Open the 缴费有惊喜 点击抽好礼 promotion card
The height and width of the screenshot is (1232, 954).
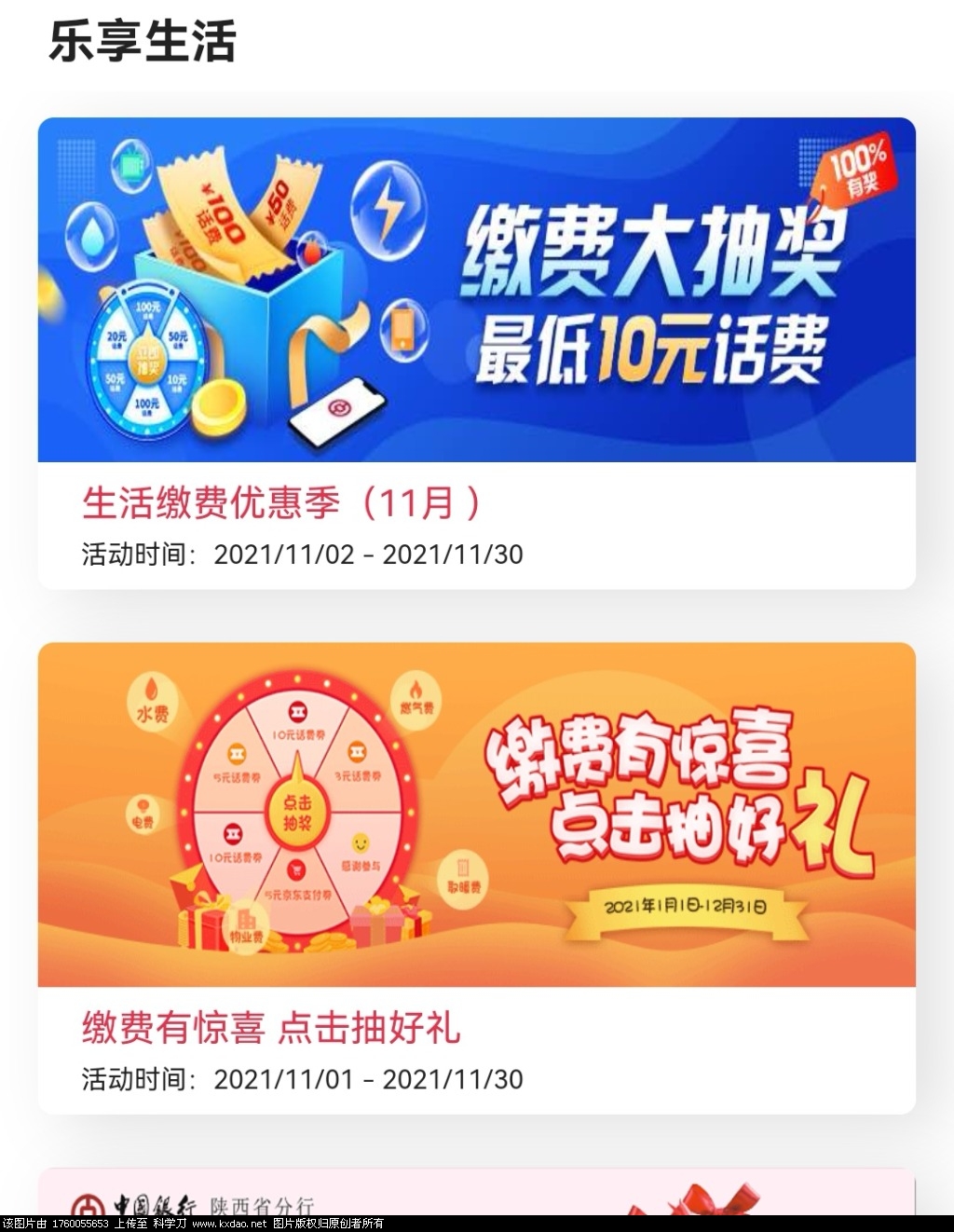pyautogui.click(x=476, y=876)
